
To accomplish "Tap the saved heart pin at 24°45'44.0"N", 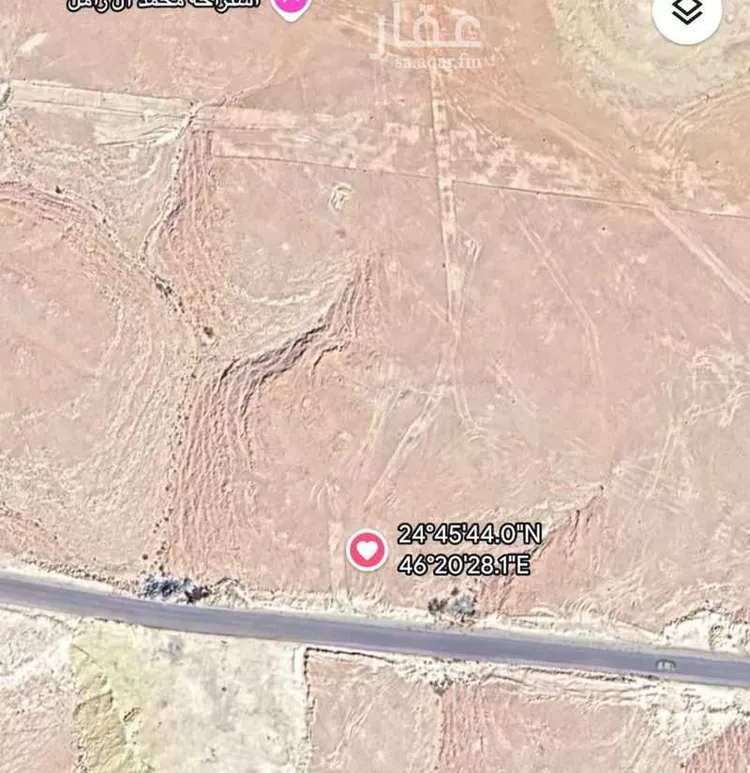I will click(x=367, y=549).
